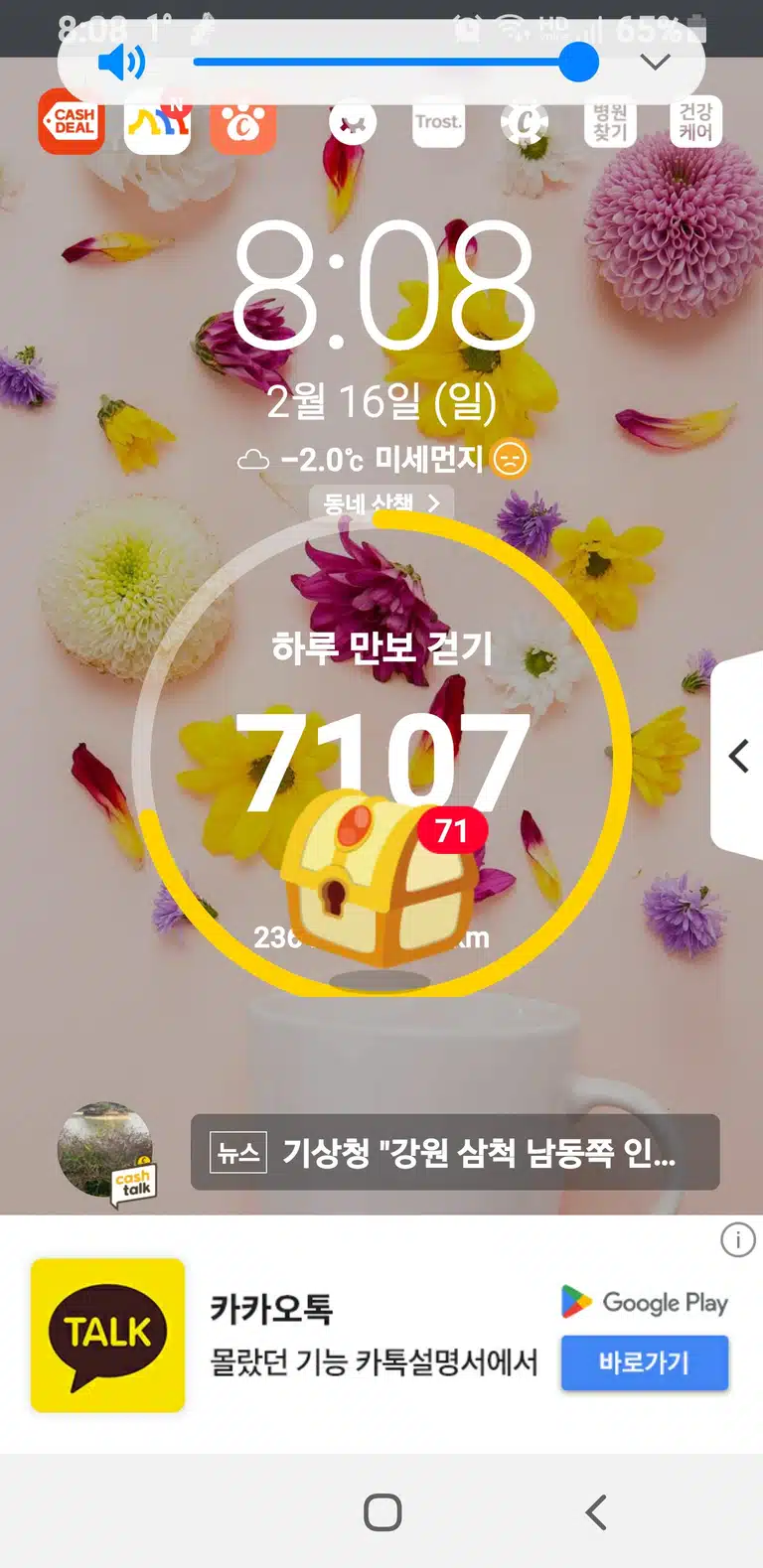Expand the side panel arrow
Viewport: 763px width, 1568px height.
[738, 756]
